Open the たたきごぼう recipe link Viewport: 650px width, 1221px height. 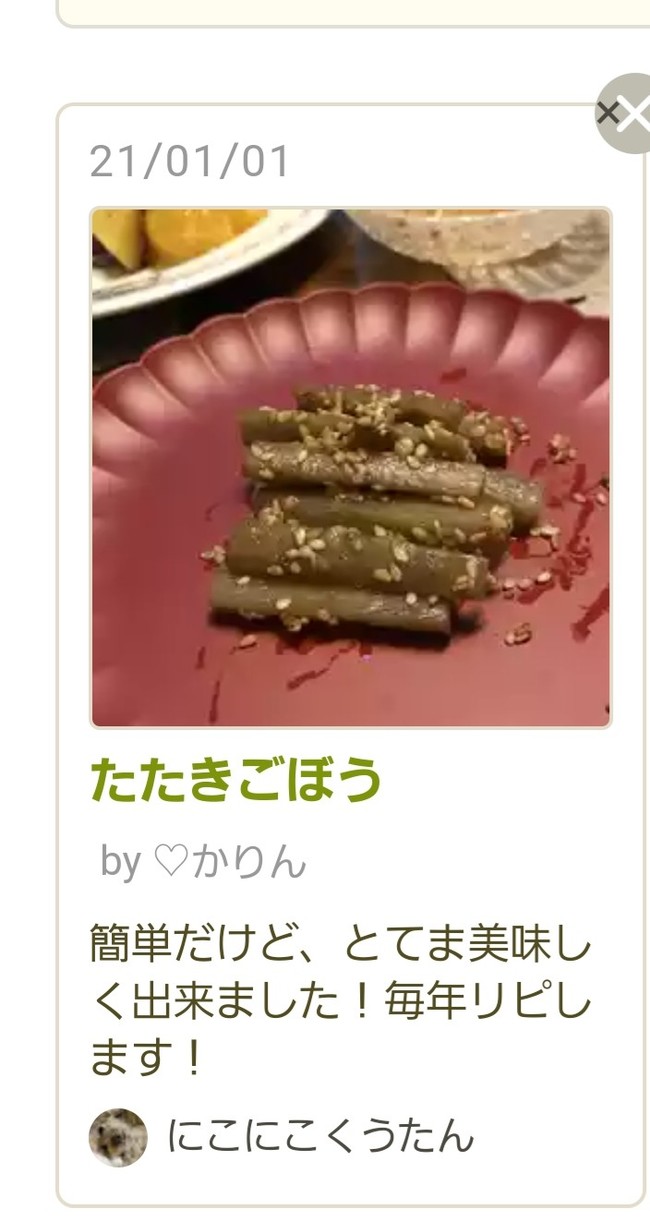pos(236,780)
